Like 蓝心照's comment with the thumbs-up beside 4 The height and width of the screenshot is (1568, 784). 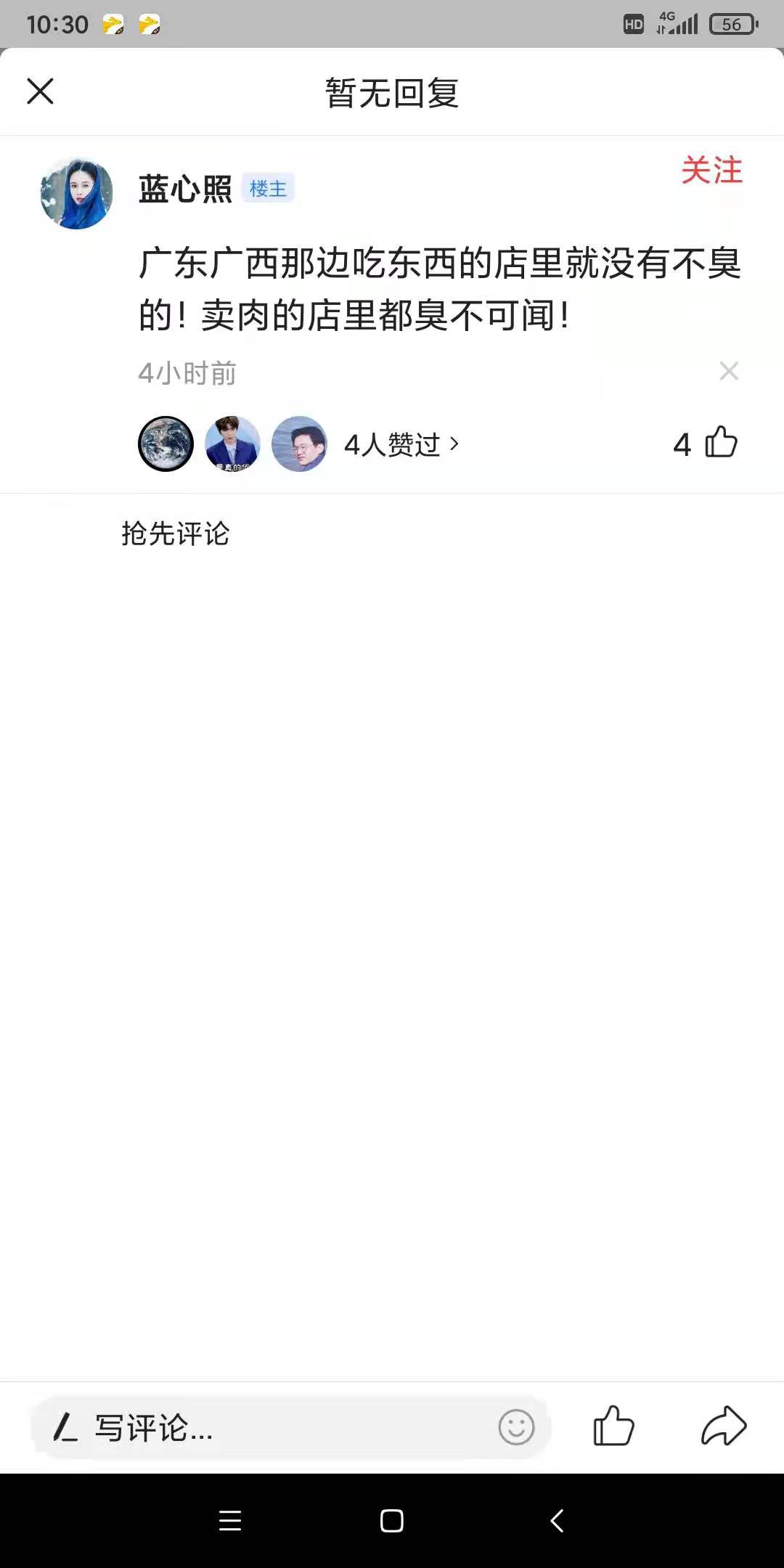[x=721, y=442]
